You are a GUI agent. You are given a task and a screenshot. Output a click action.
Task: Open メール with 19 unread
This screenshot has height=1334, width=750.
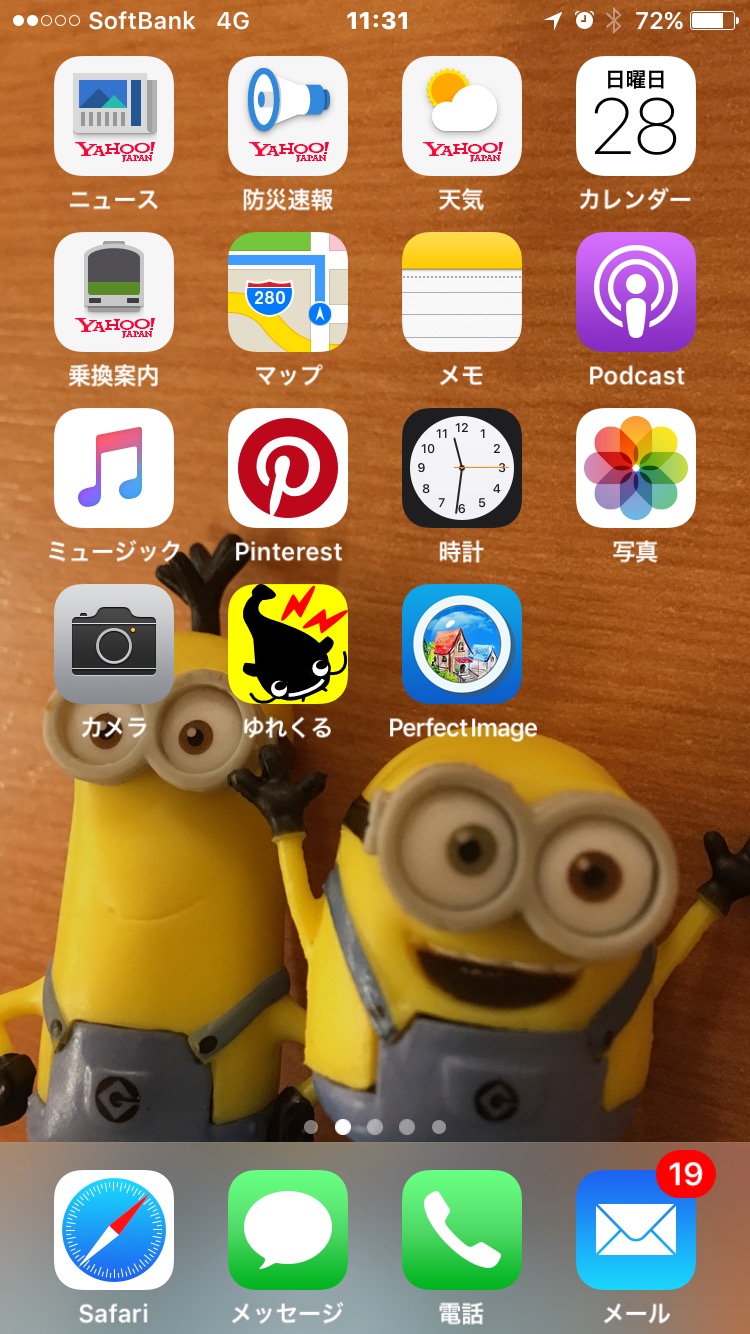[636, 1230]
